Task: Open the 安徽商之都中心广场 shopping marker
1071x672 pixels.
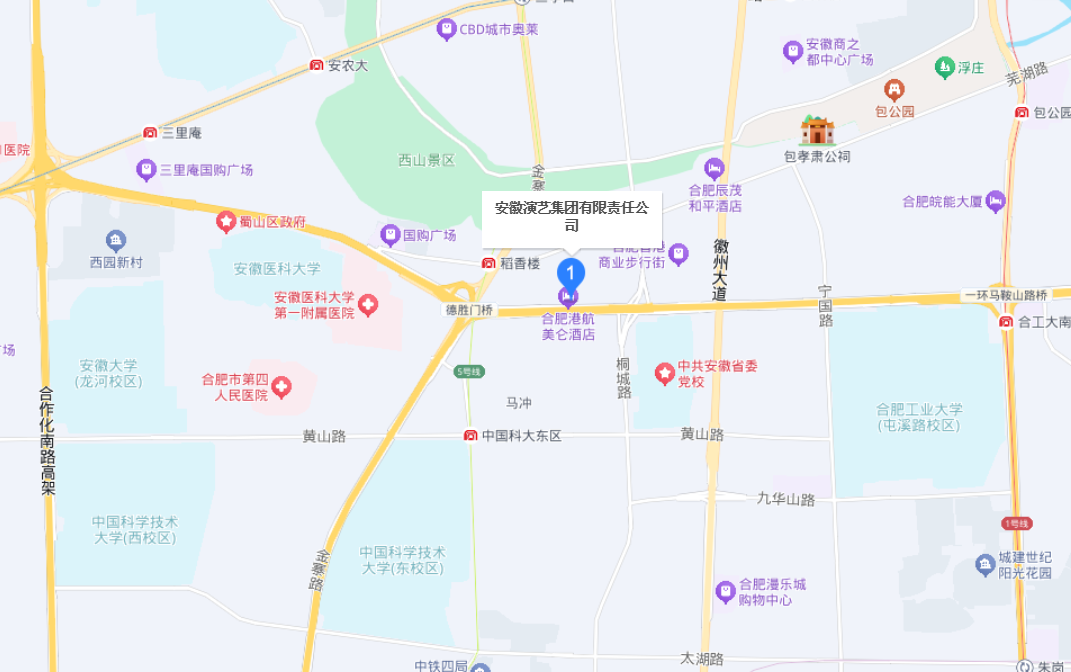Action: 793,50
